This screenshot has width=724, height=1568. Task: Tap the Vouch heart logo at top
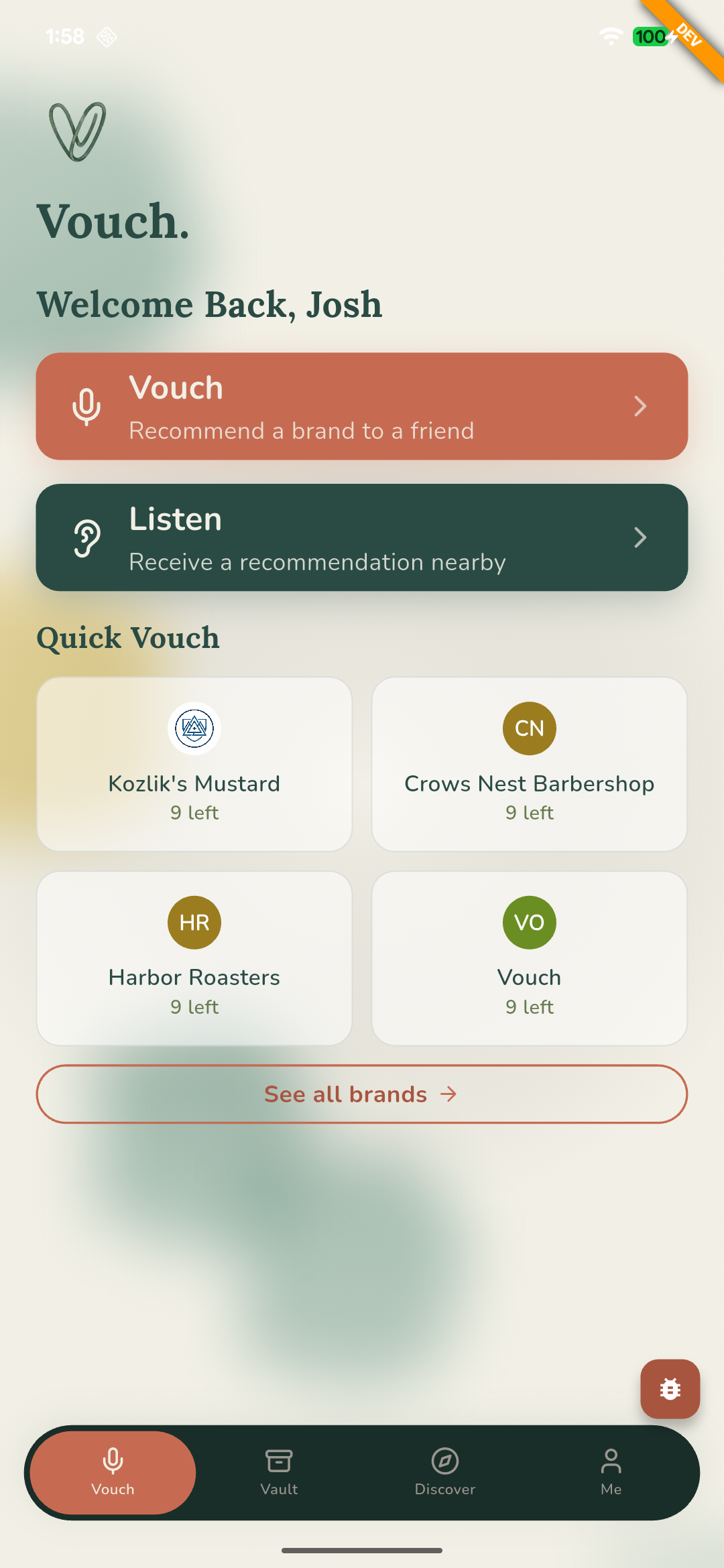[x=76, y=131]
